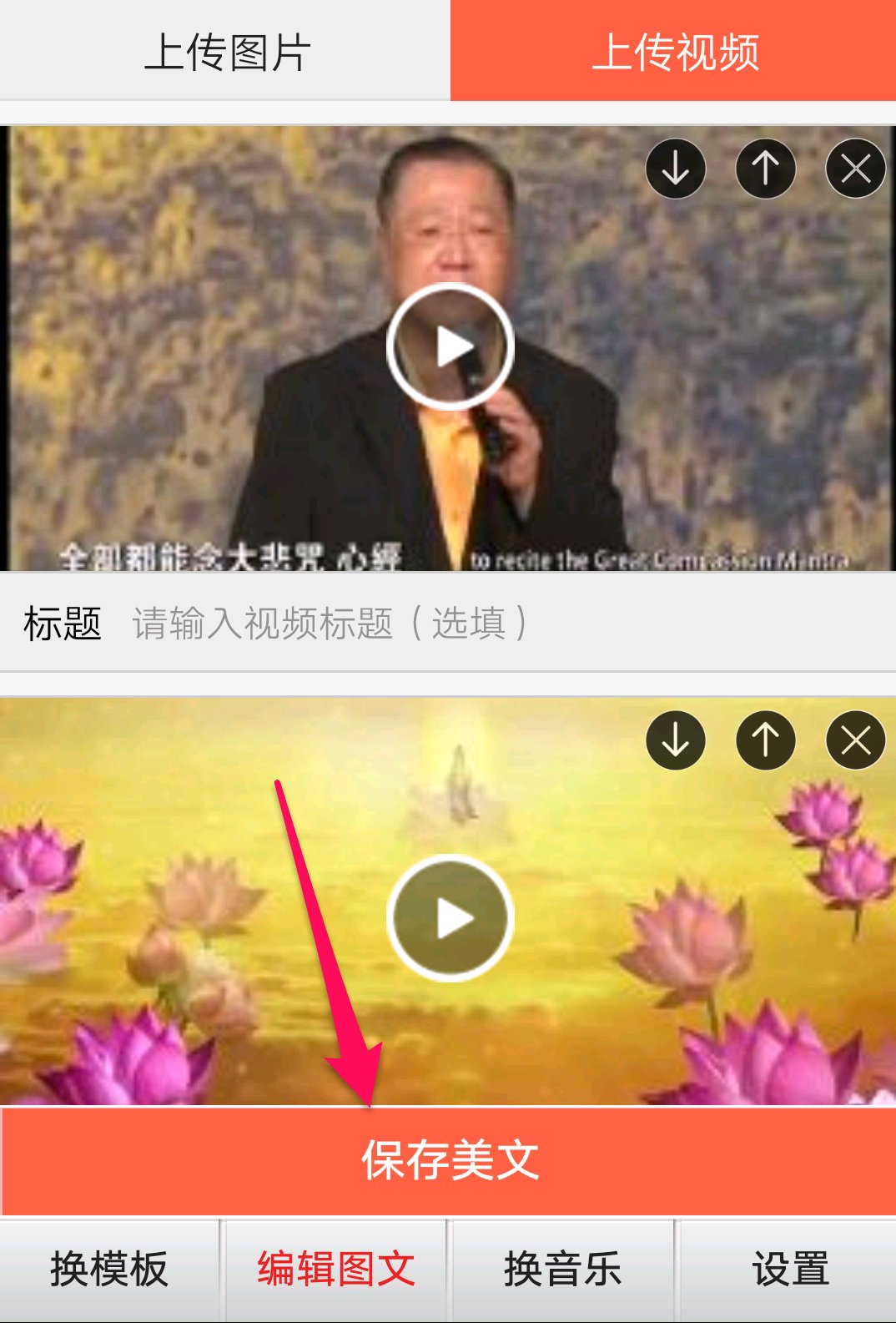Save the article with 保存美文
Viewport: 896px width, 1323px height.
(450, 1160)
